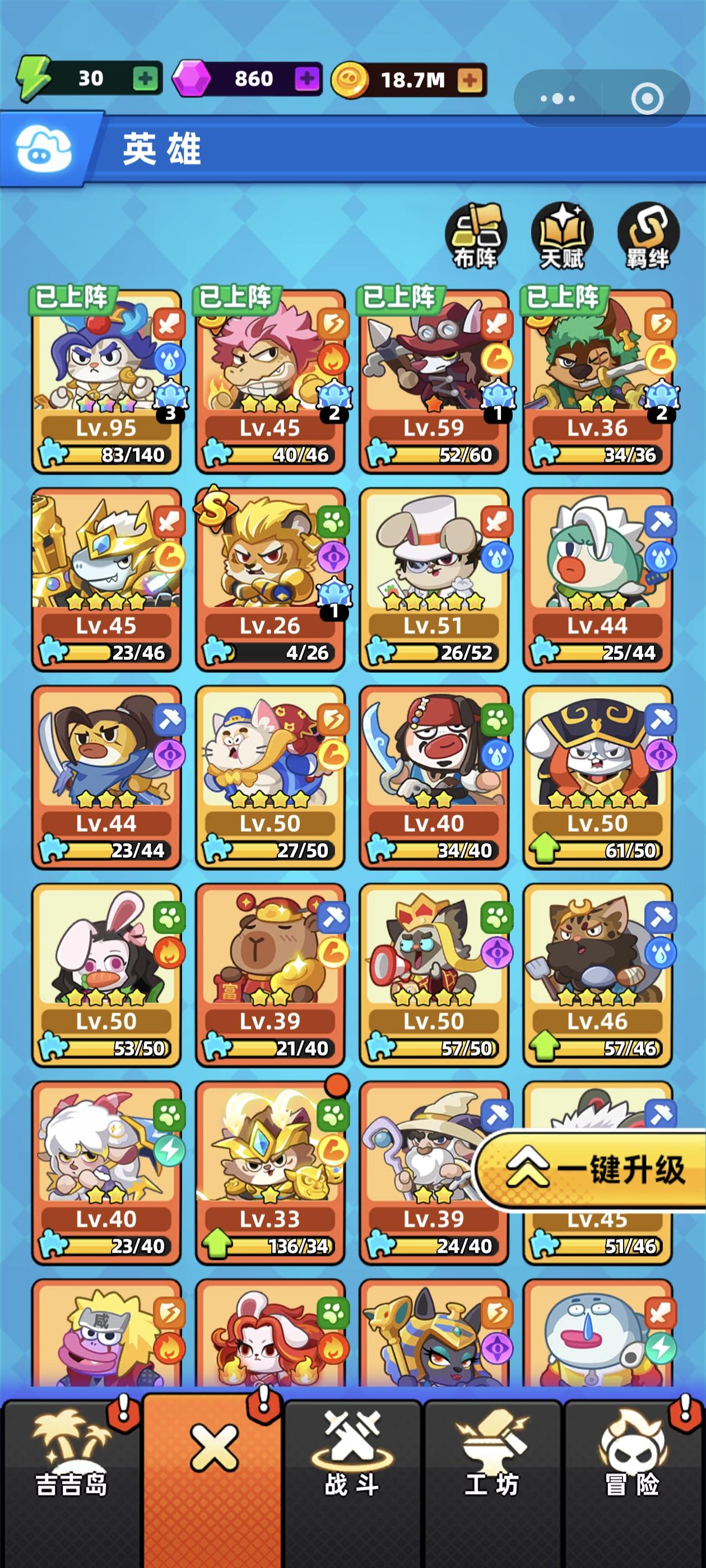
Task: Open the 布阵 formation screen
Action: 476,237
